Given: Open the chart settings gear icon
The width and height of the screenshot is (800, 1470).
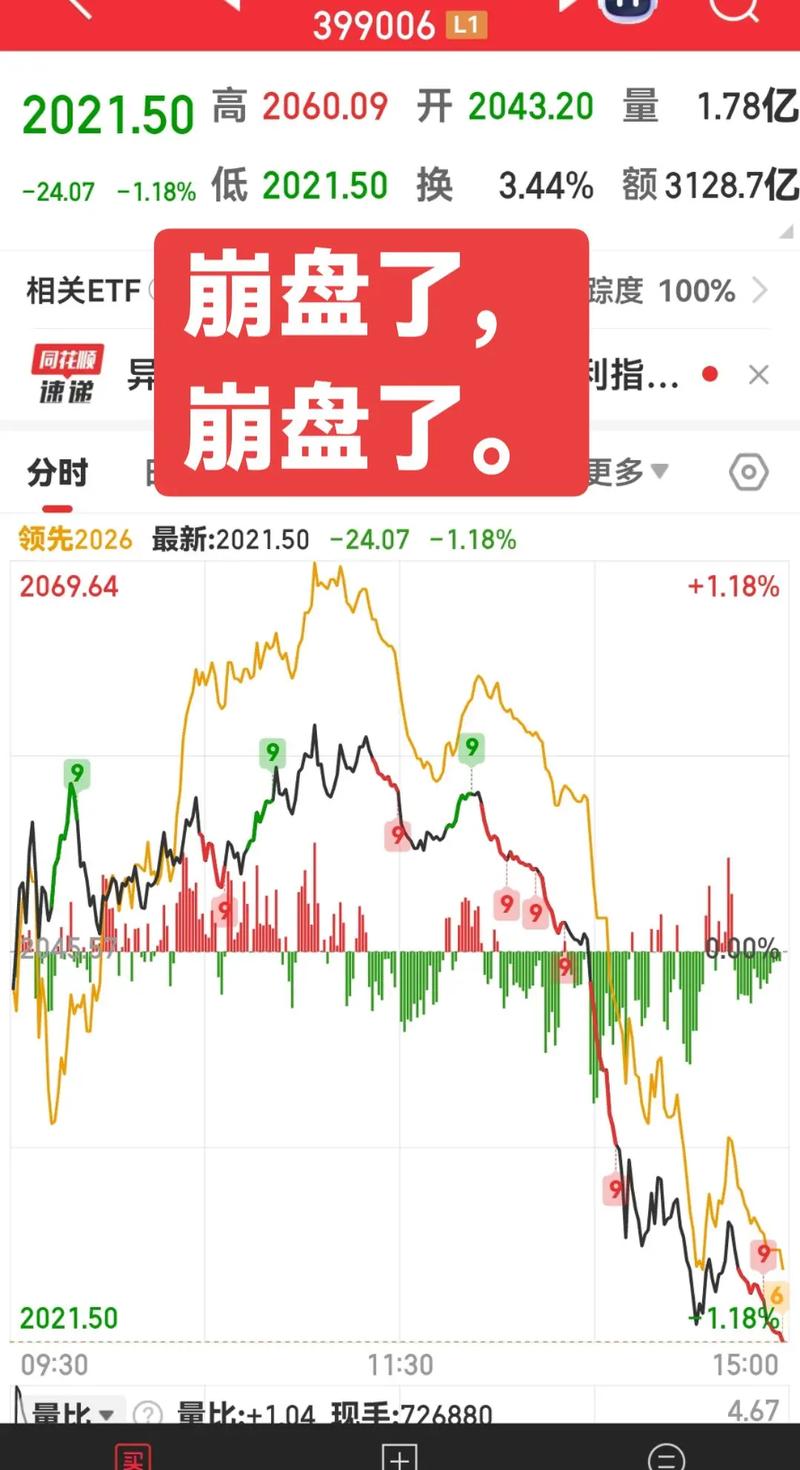Looking at the screenshot, I should [749, 470].
